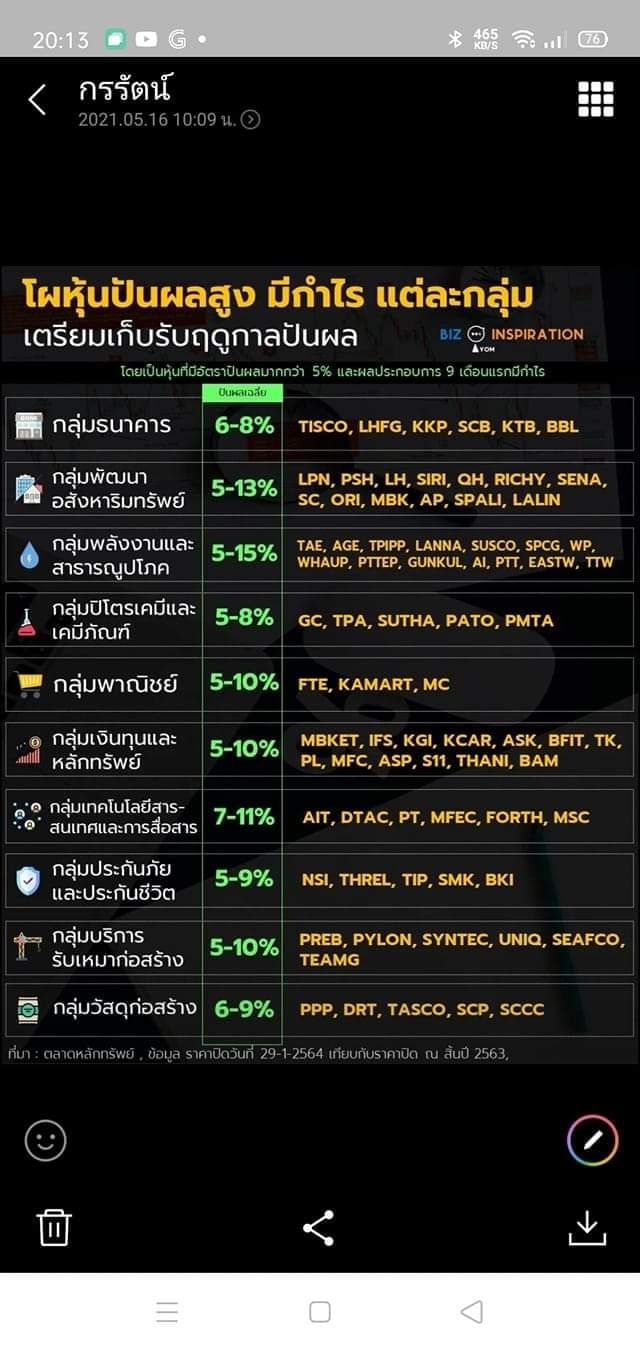Edit this image with the pencil
This screenshot has height=1351, width=640.
point(593,1140)
